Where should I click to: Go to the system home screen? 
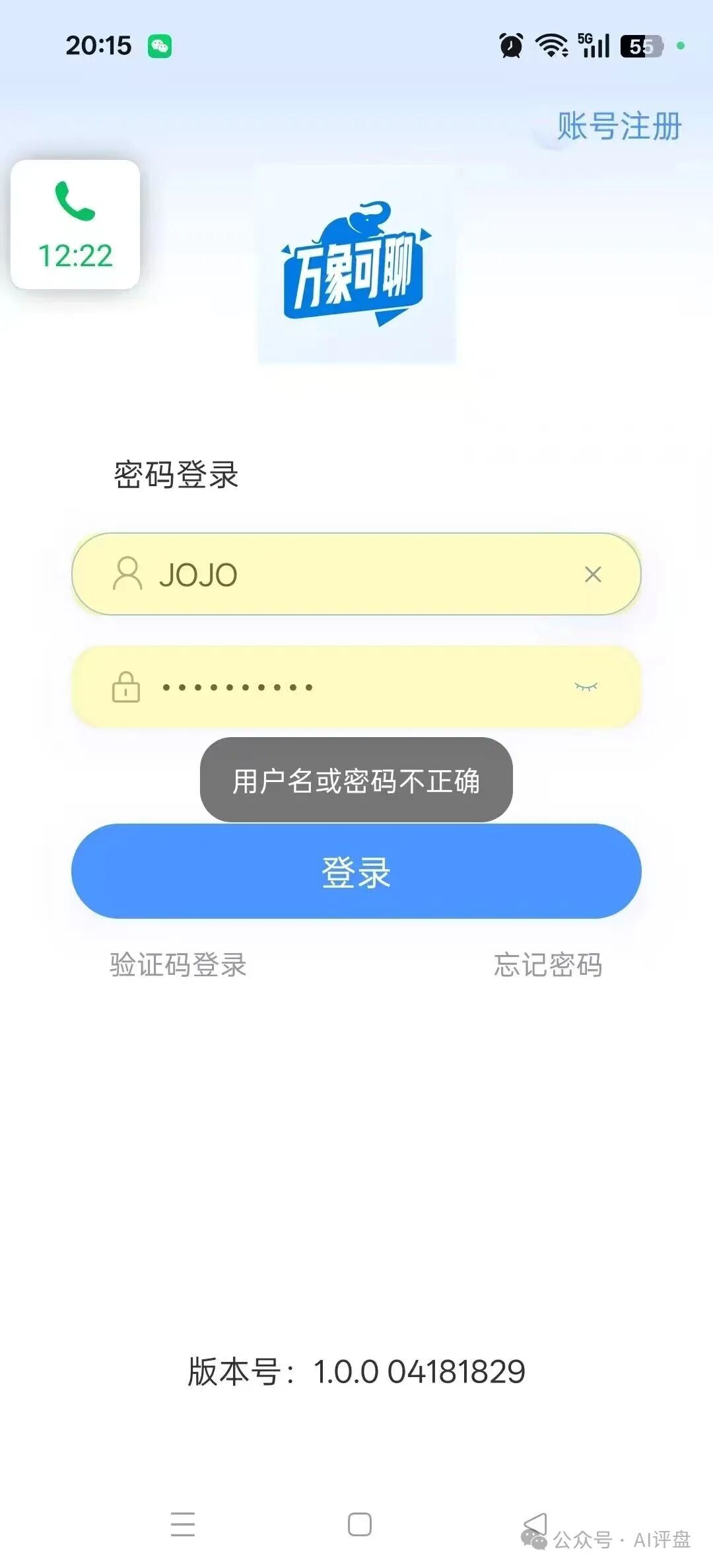pyautogui.click(x=359, y=1524)
